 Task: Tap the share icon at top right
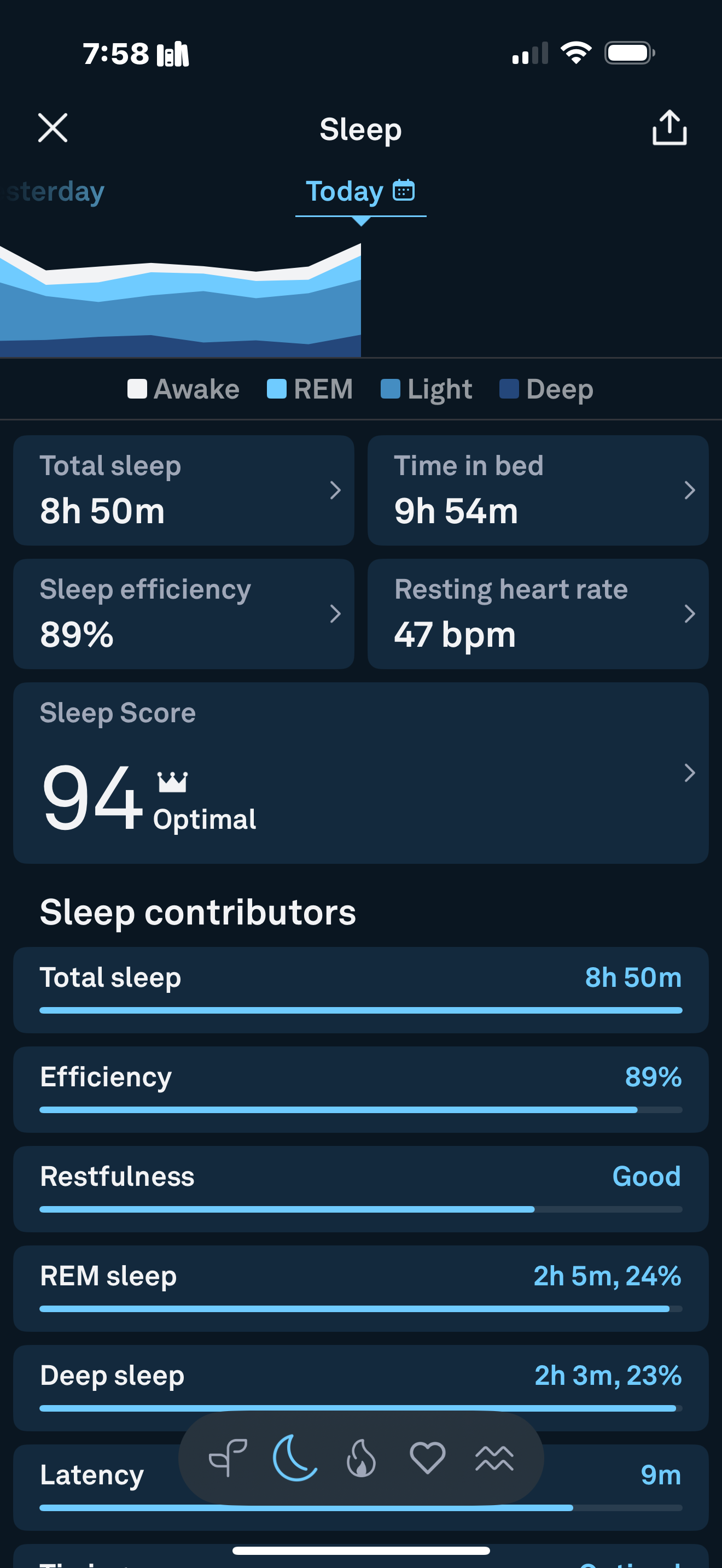tap(668, 128)
